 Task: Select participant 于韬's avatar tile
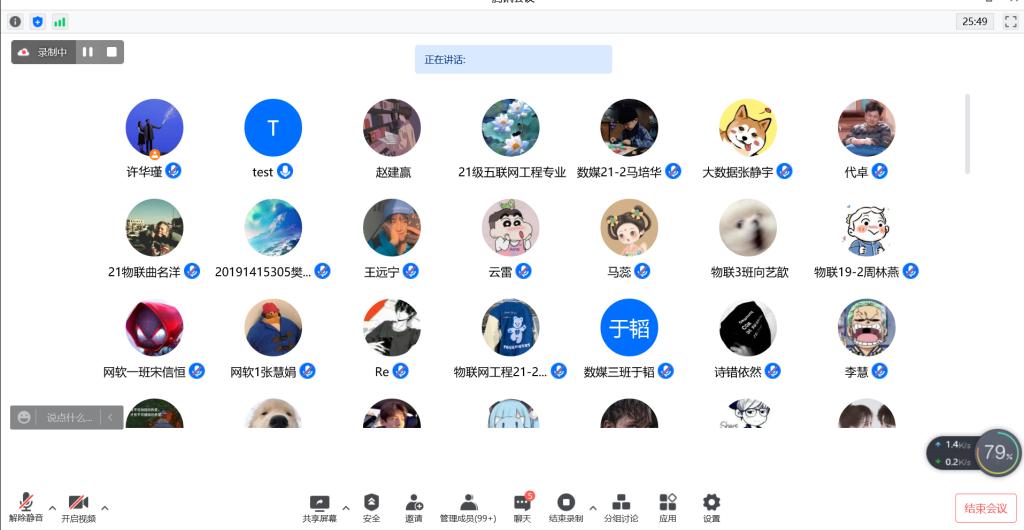[x=629, y=328]
